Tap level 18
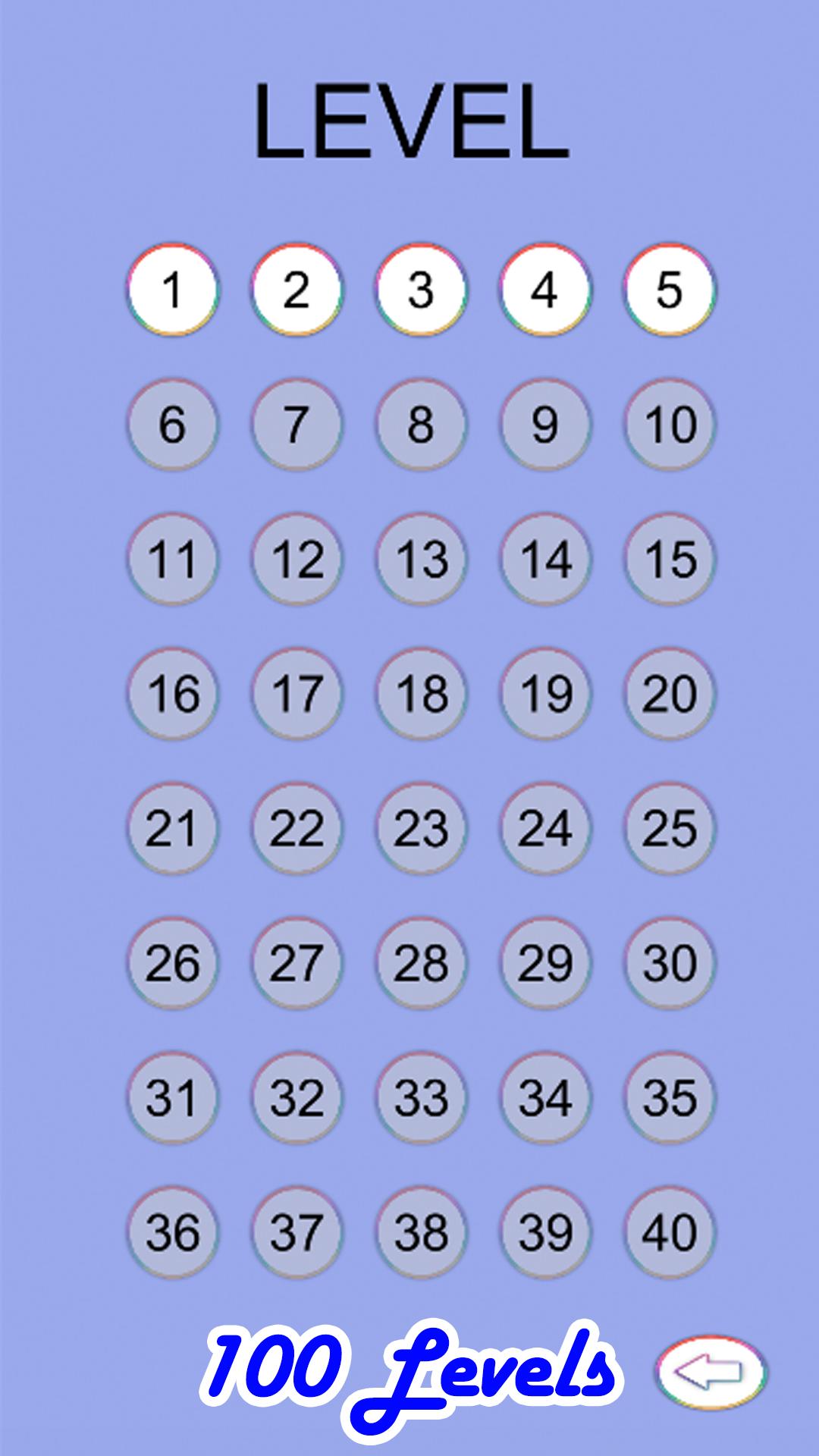 coord(422,694)
